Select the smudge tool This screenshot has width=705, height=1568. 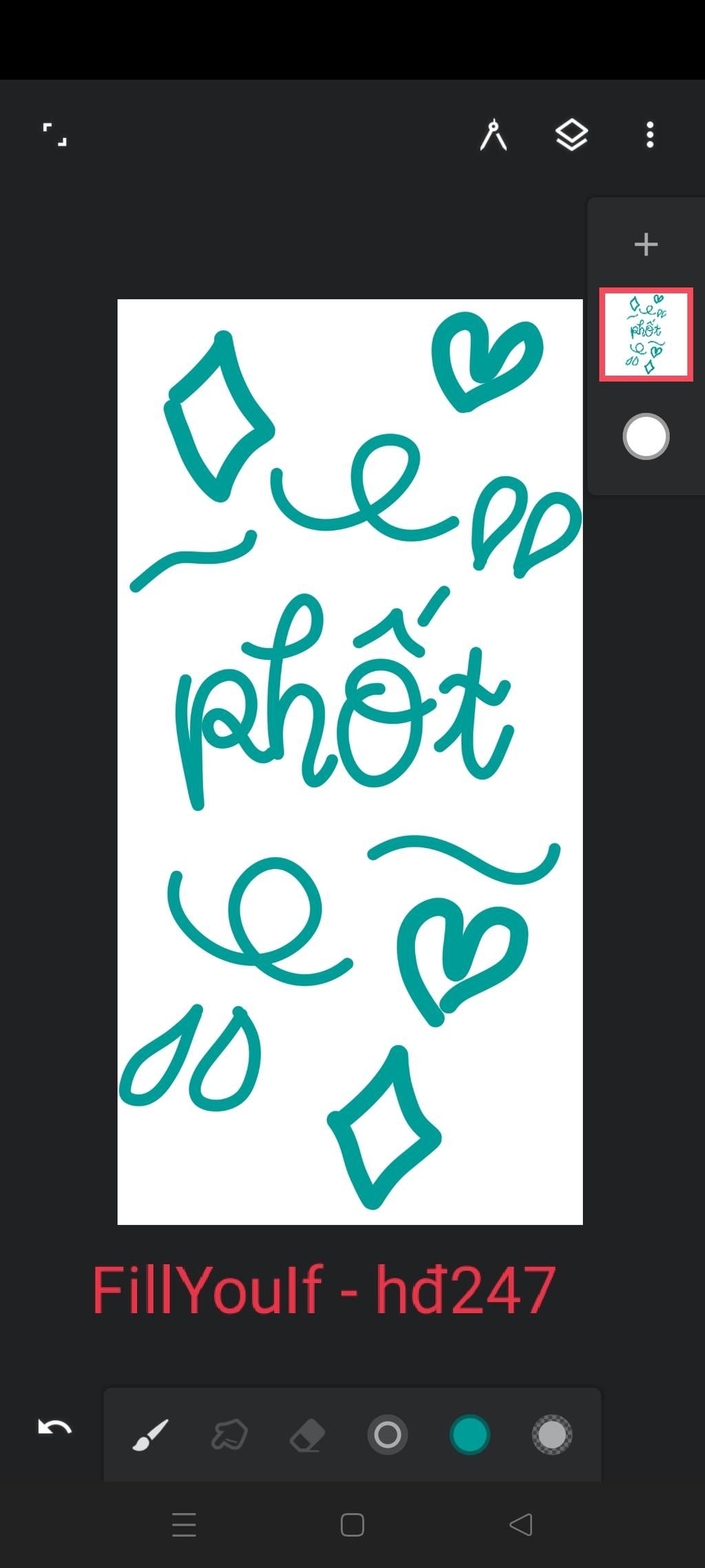click(229, 1436)
